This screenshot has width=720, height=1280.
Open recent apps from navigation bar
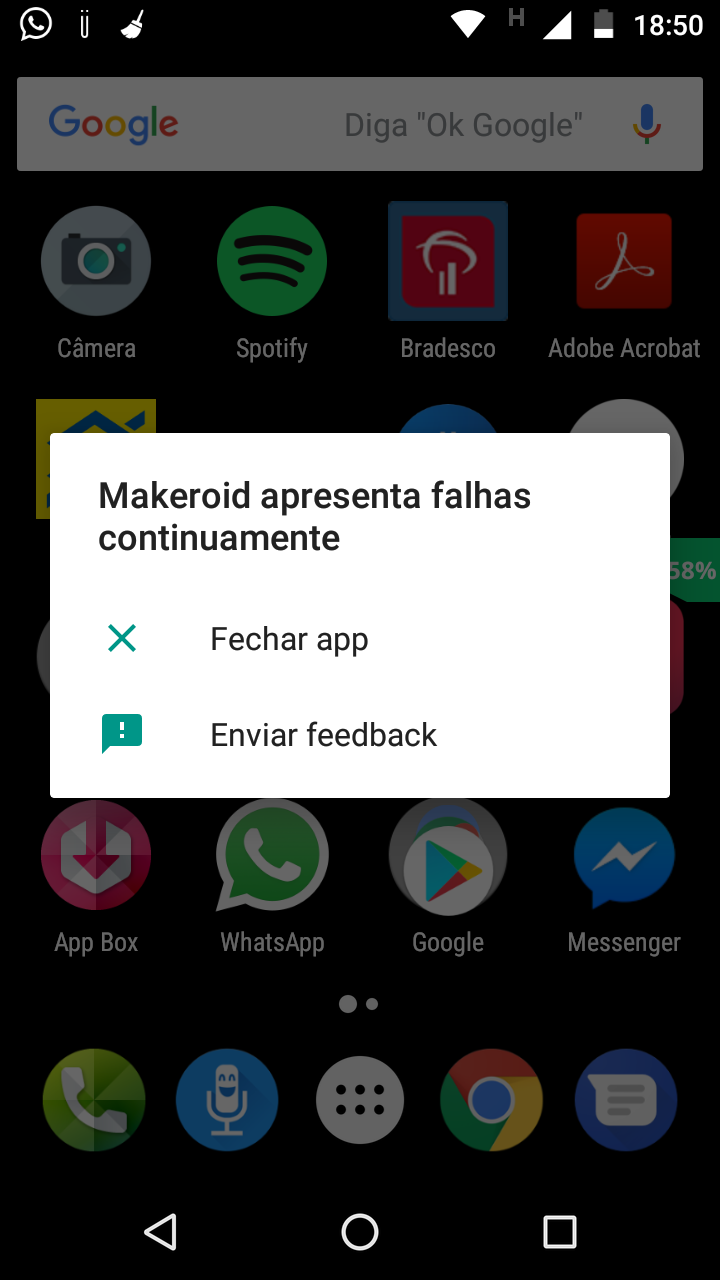[x=559, y=1232]
